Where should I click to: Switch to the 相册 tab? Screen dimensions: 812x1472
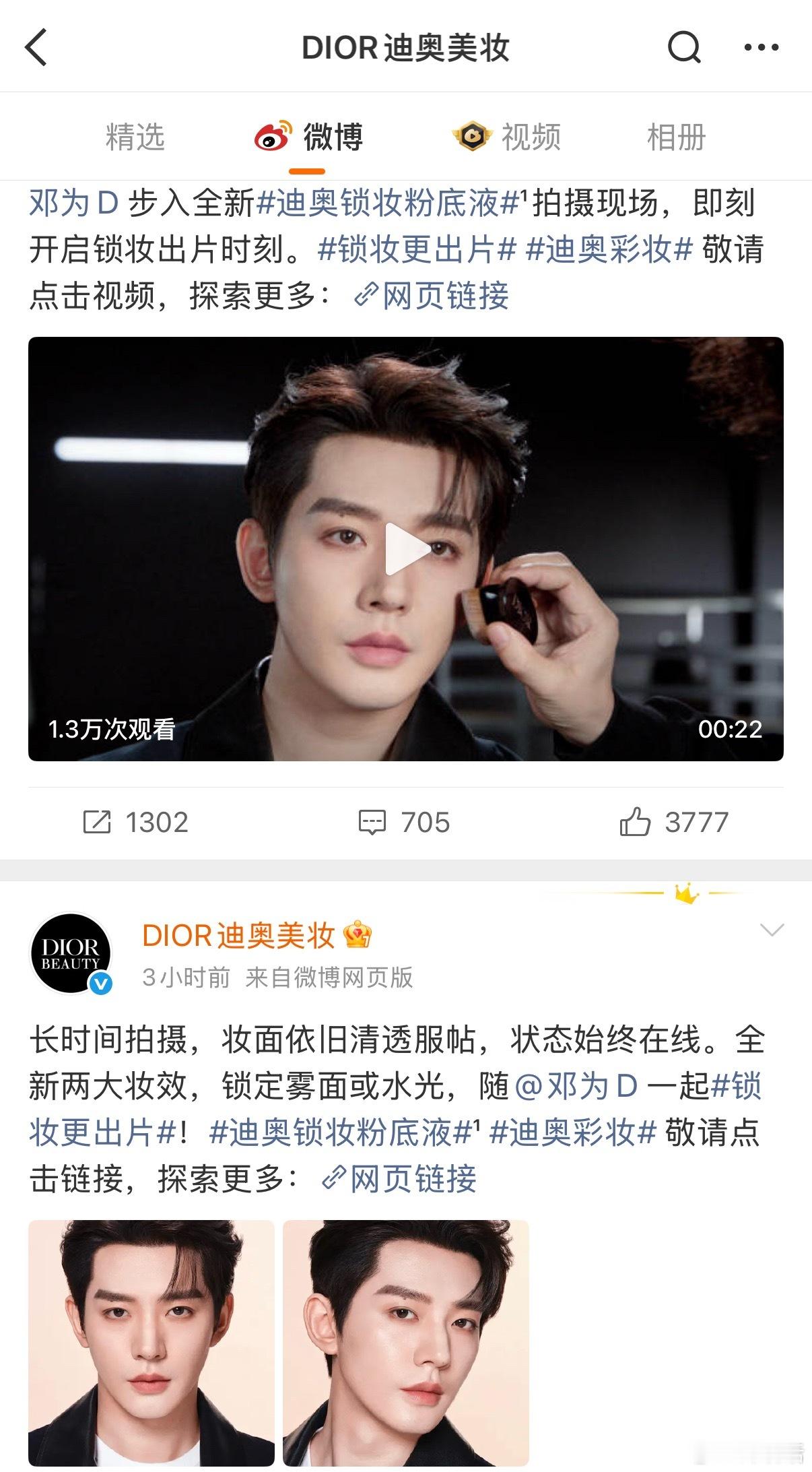pyautogui.click(x=676, y=137)
